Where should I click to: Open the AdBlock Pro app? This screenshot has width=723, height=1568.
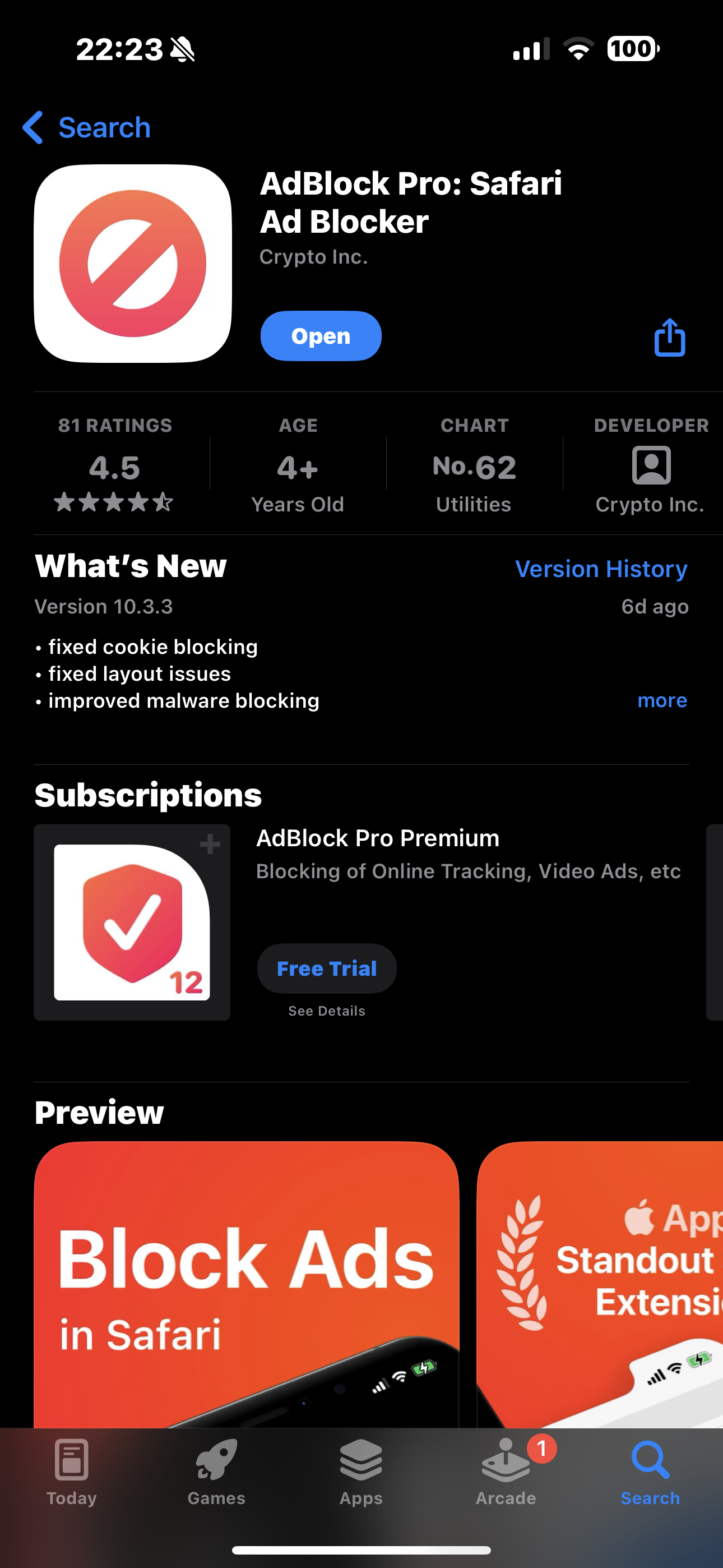[x=321, y=336]
